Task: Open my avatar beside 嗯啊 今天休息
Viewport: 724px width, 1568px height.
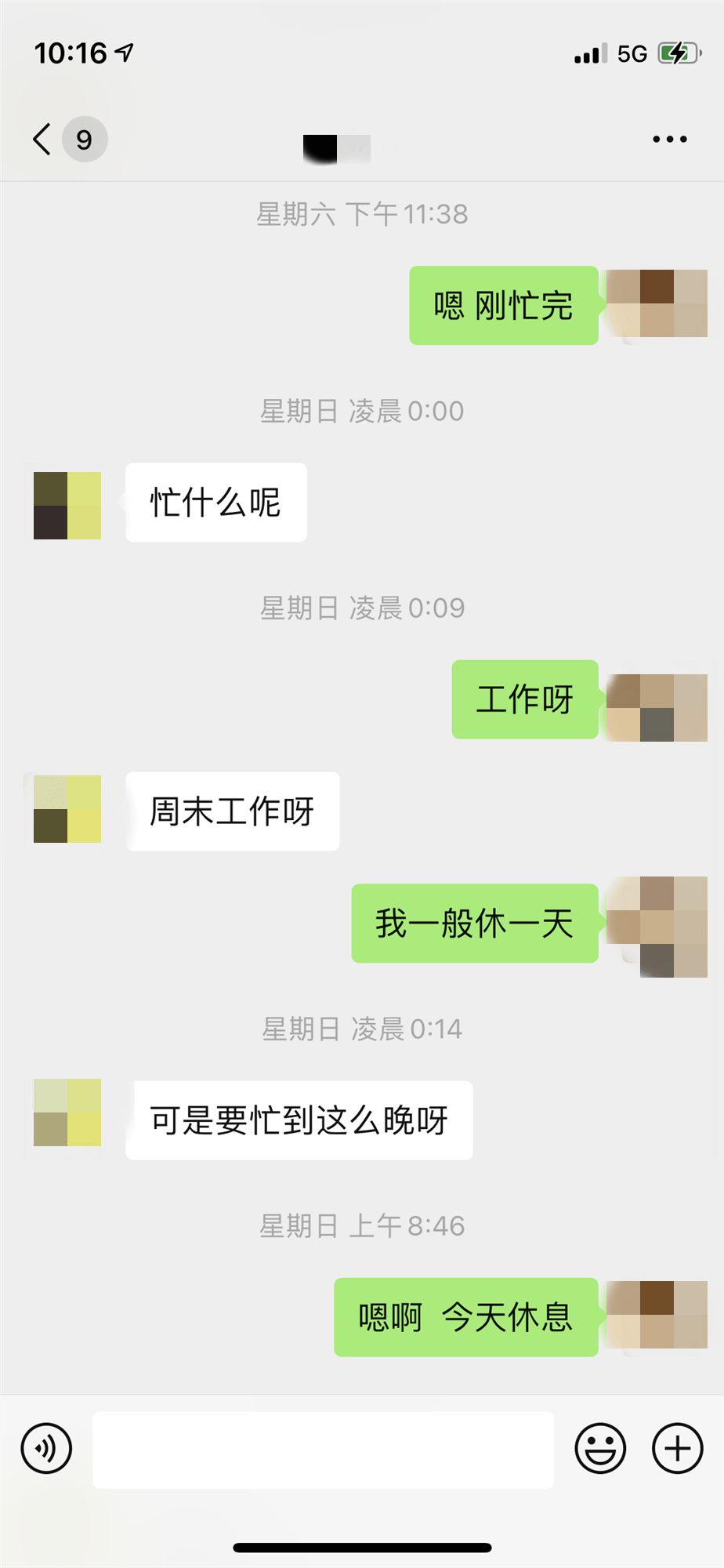Action: tap(657, 1315)
